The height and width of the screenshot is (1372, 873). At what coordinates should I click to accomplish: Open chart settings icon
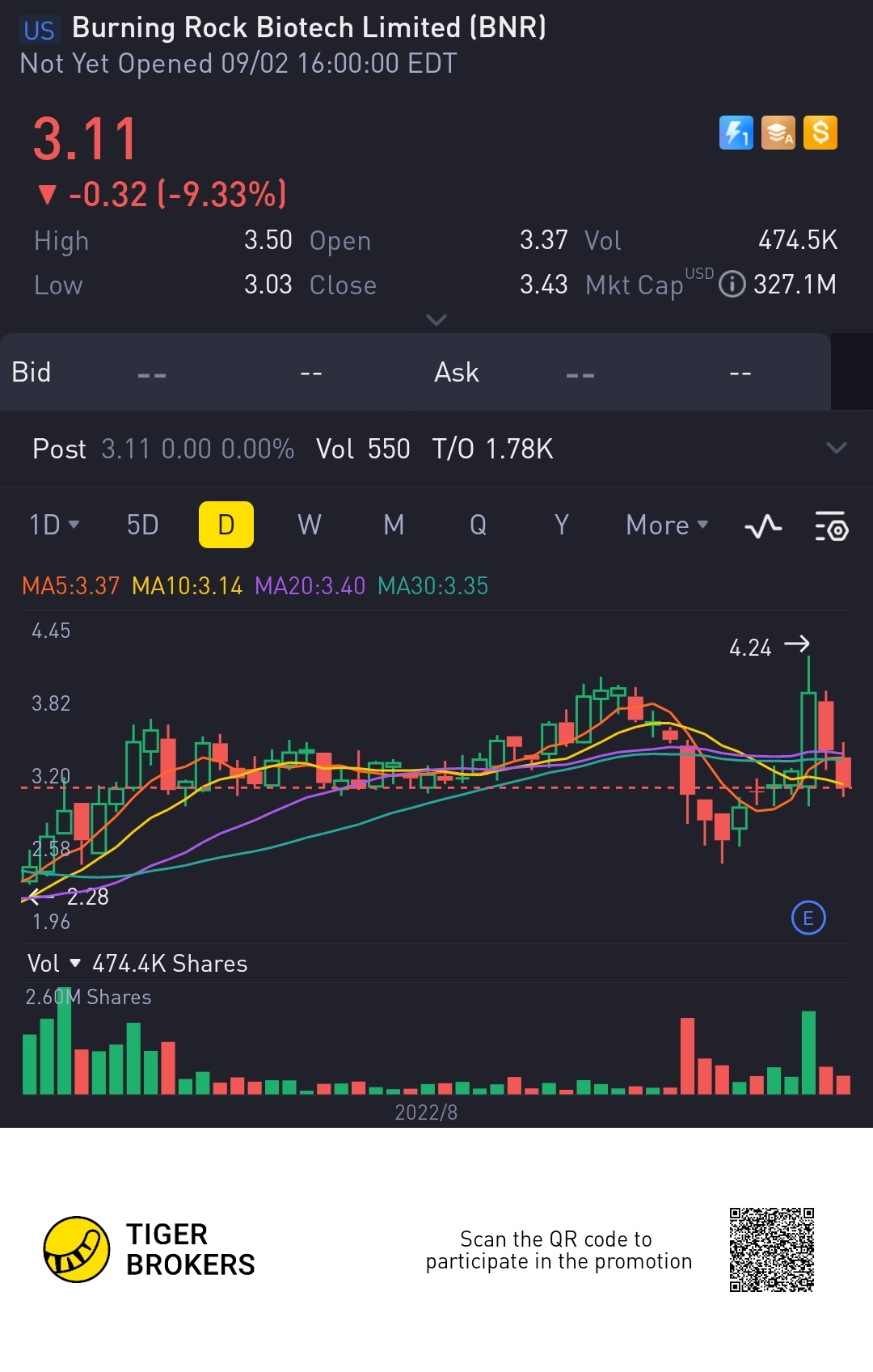pos(830,527)
